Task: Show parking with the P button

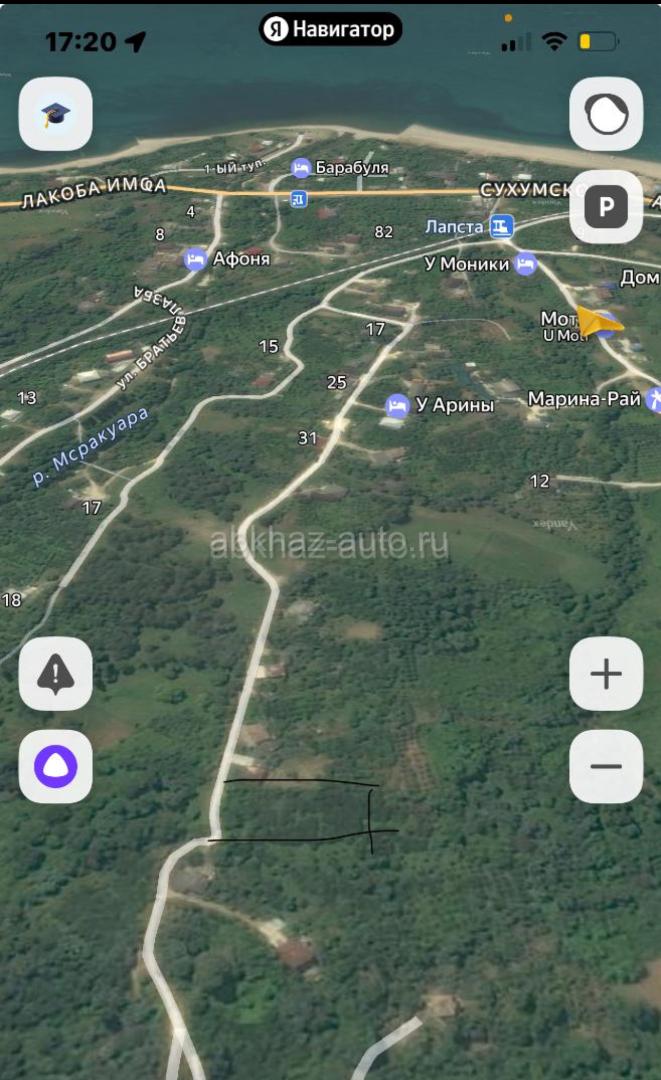Action: 605,207
